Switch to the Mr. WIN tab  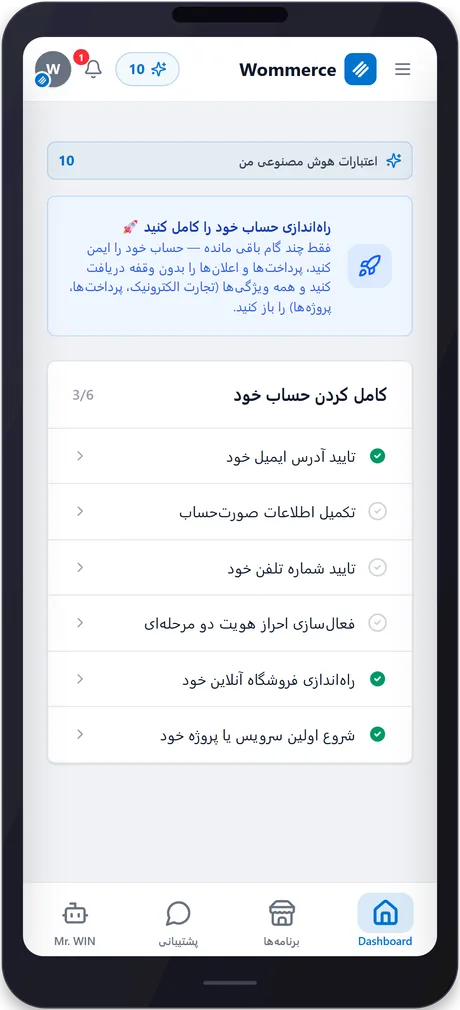(x=75, y=921)
